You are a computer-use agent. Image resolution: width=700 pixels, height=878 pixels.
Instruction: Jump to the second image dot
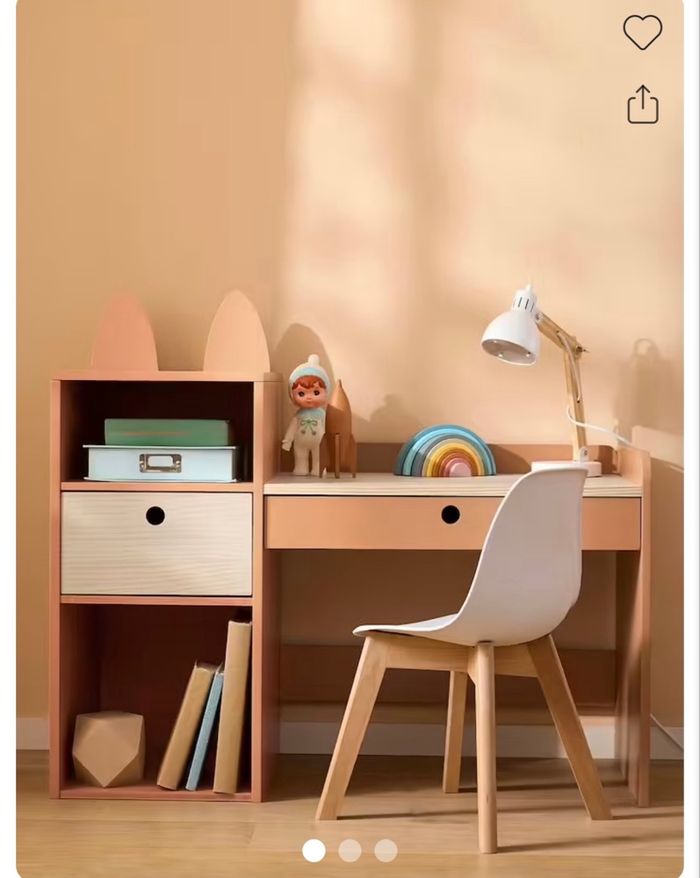click(350, 850)
